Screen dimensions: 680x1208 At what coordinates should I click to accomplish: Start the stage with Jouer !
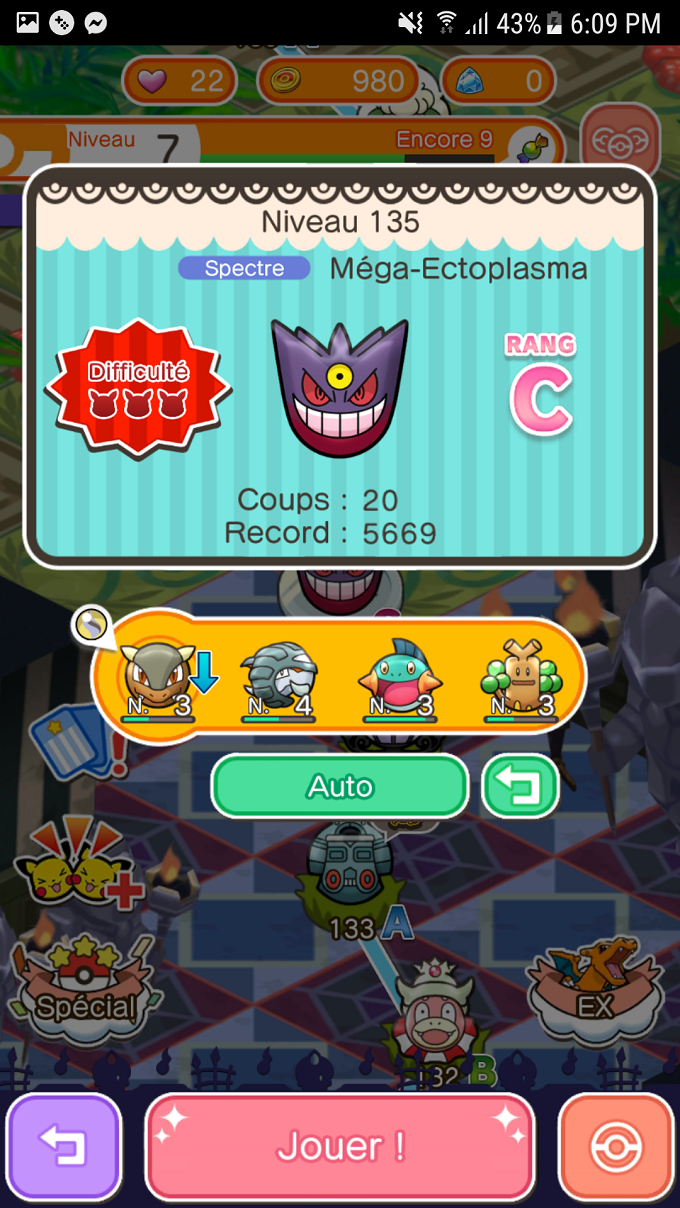(339, 1146)
